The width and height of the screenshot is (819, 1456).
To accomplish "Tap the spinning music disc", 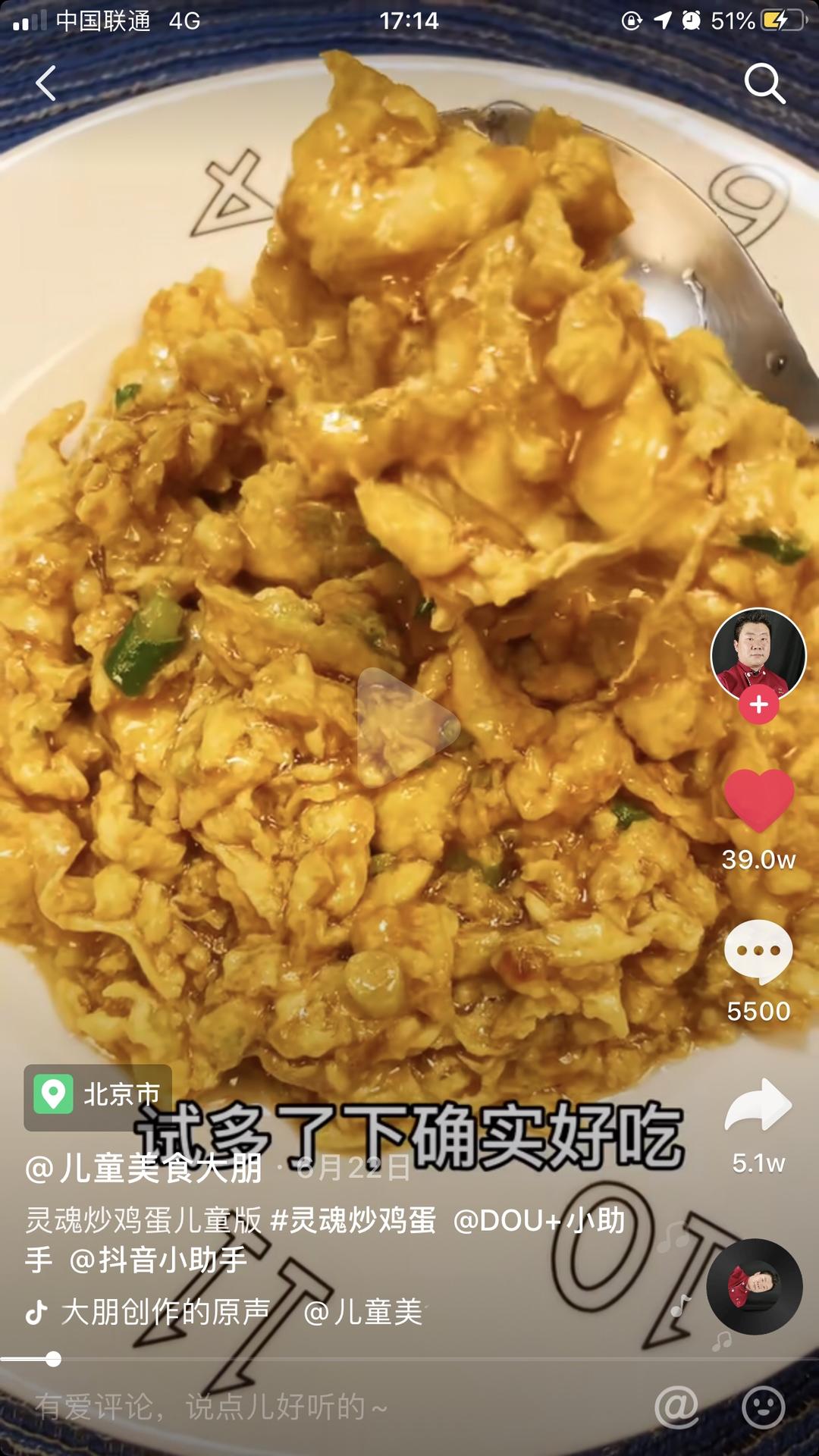I will (x=755, y=1287).
